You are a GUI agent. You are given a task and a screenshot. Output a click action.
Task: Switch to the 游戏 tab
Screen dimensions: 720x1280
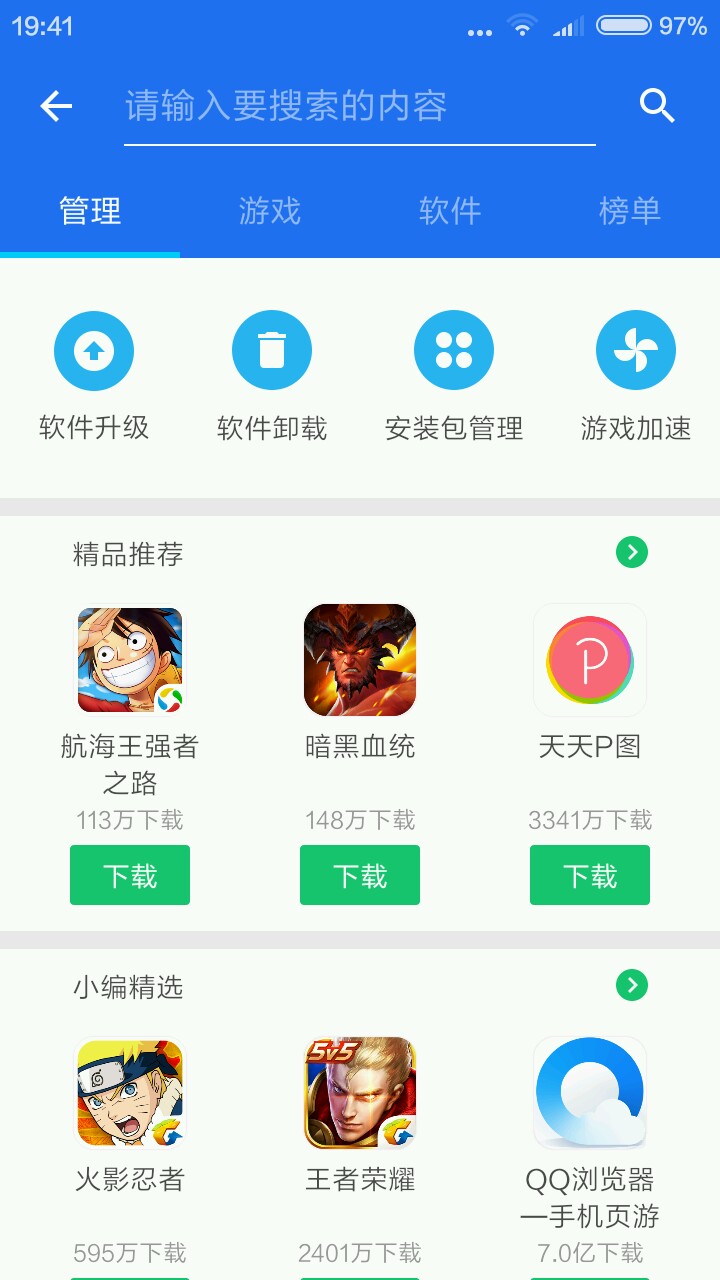point(270,211)
